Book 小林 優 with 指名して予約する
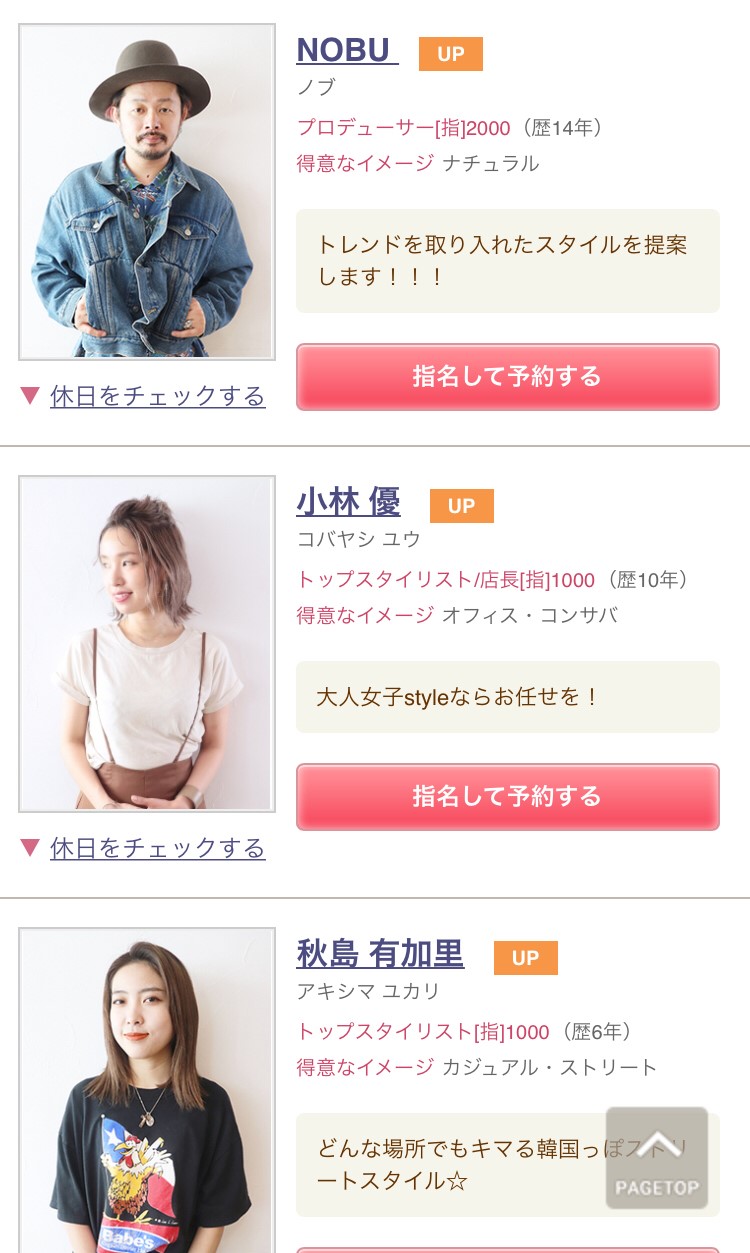Screen dimensions: 750x1253 coord(507,797)
